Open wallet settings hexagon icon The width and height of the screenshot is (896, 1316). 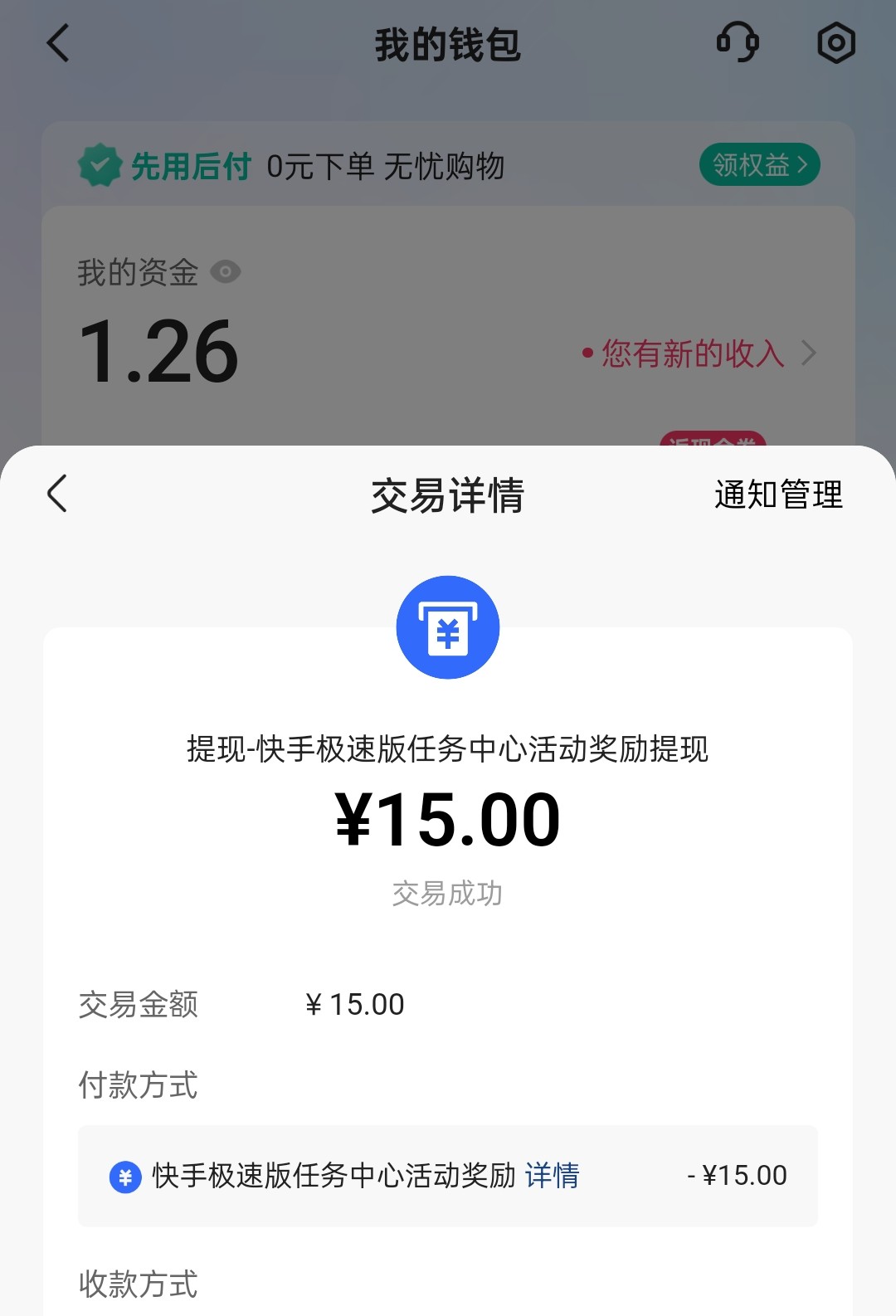(x=835, y=43)
